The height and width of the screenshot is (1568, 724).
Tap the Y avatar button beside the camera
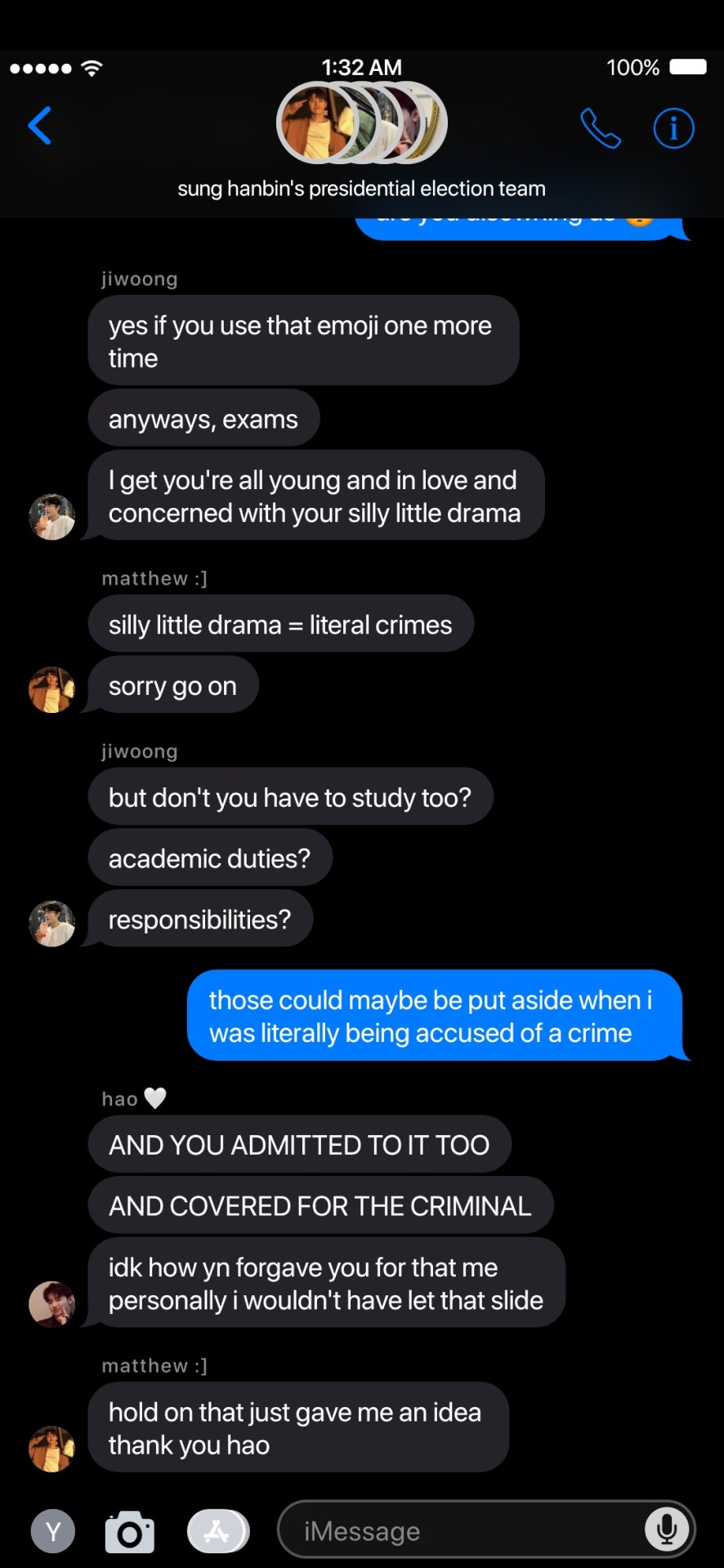(x=53, y=1531)
